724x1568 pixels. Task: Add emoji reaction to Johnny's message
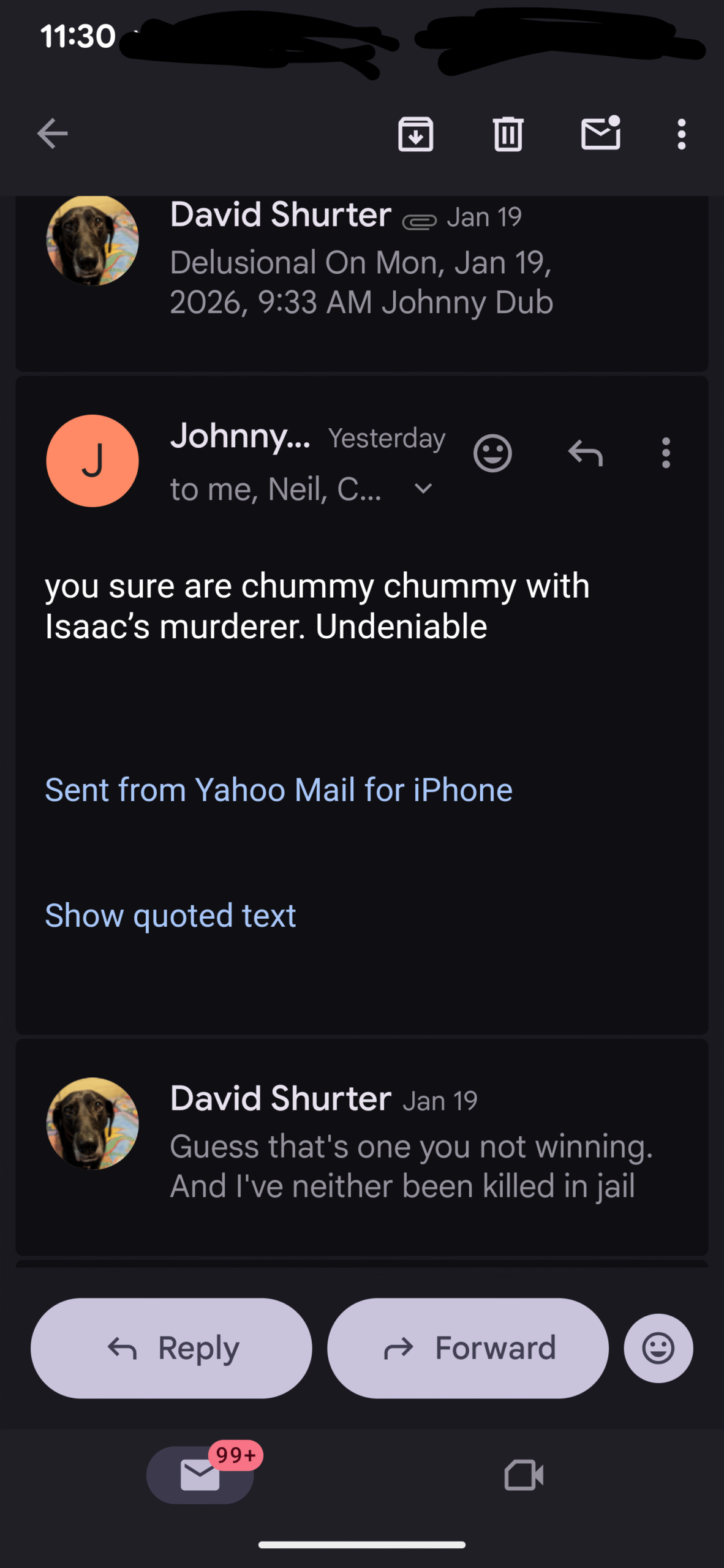click(492, 454)
